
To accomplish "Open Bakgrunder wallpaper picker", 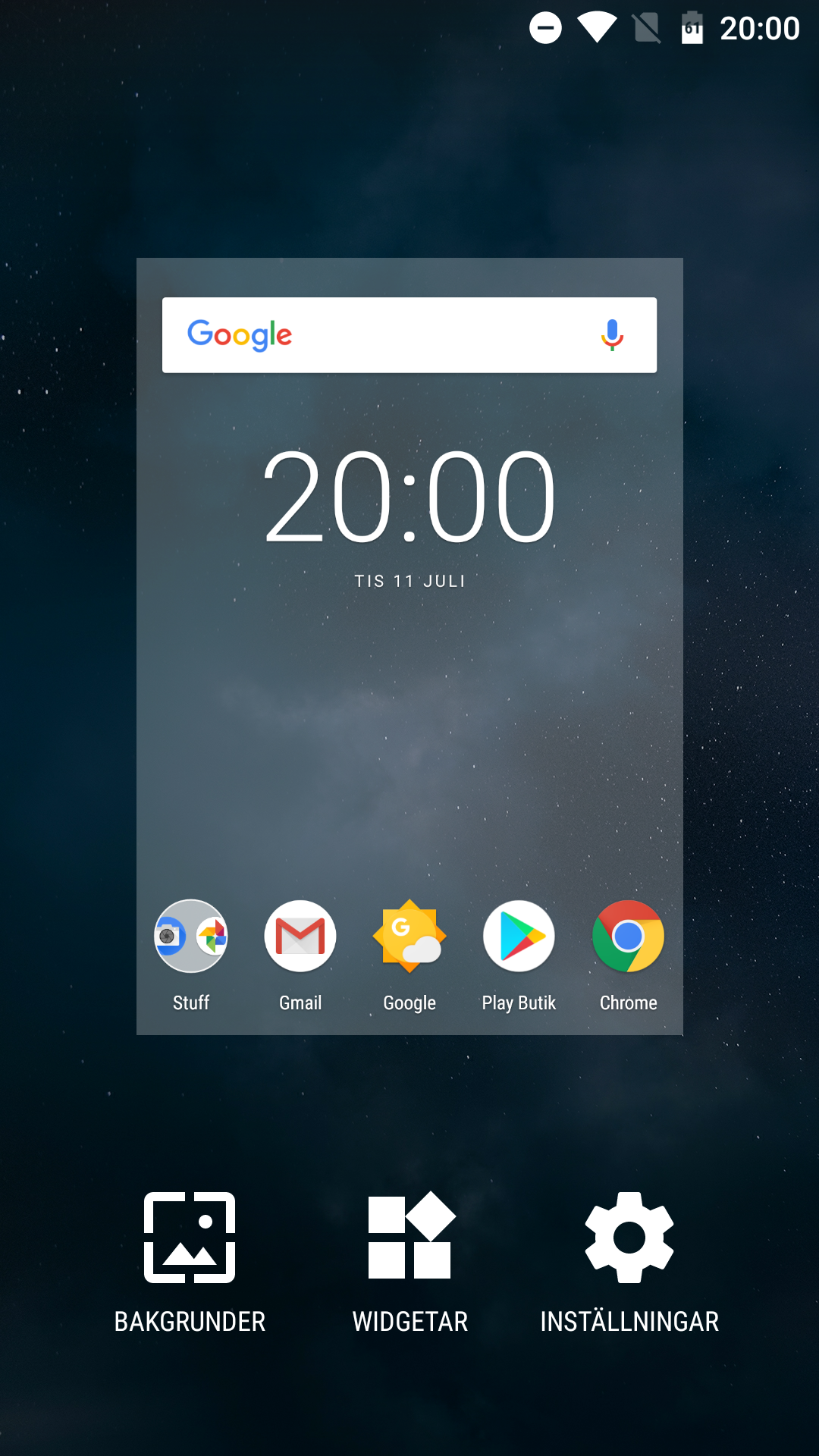I will [x=190, y=1263].
